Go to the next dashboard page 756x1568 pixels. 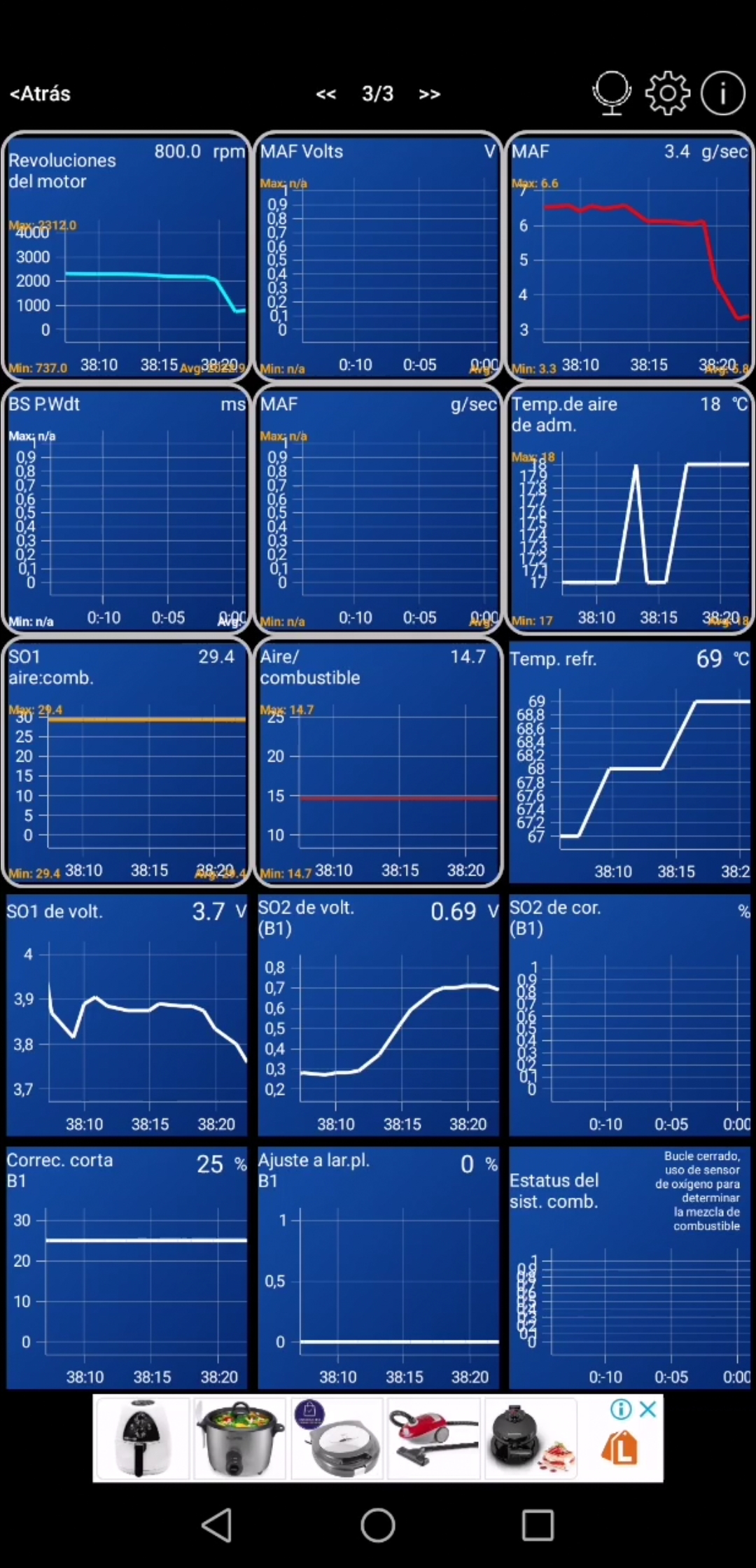click(429, 94)
